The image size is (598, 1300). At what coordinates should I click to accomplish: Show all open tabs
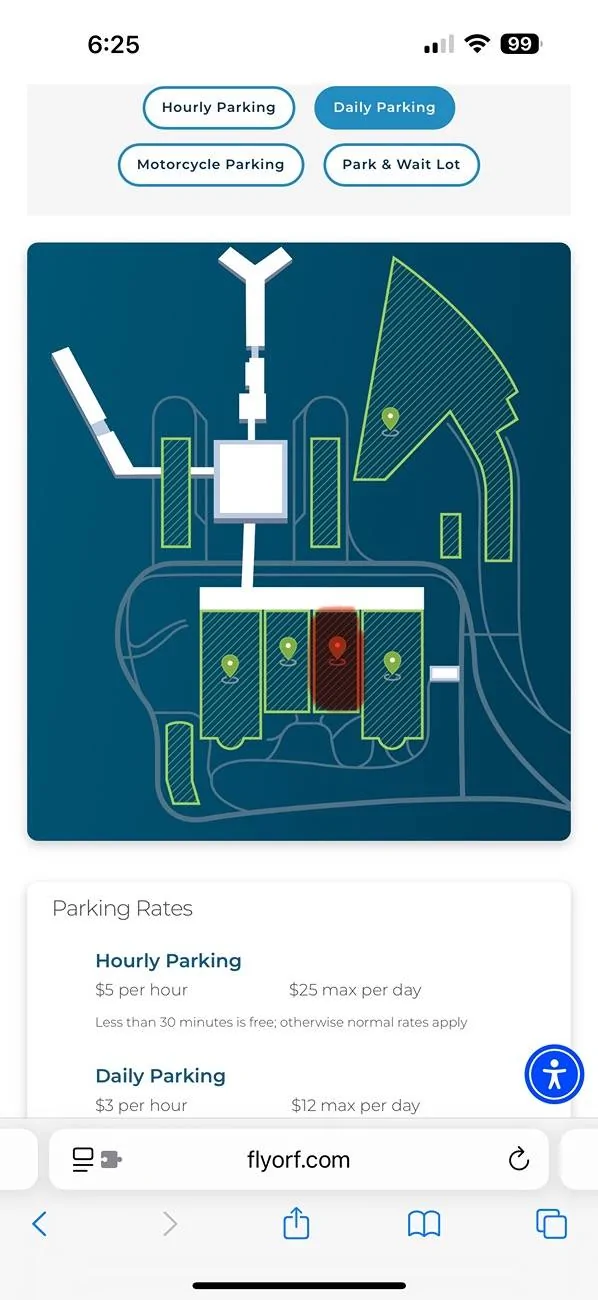[x=551, y=1223]
